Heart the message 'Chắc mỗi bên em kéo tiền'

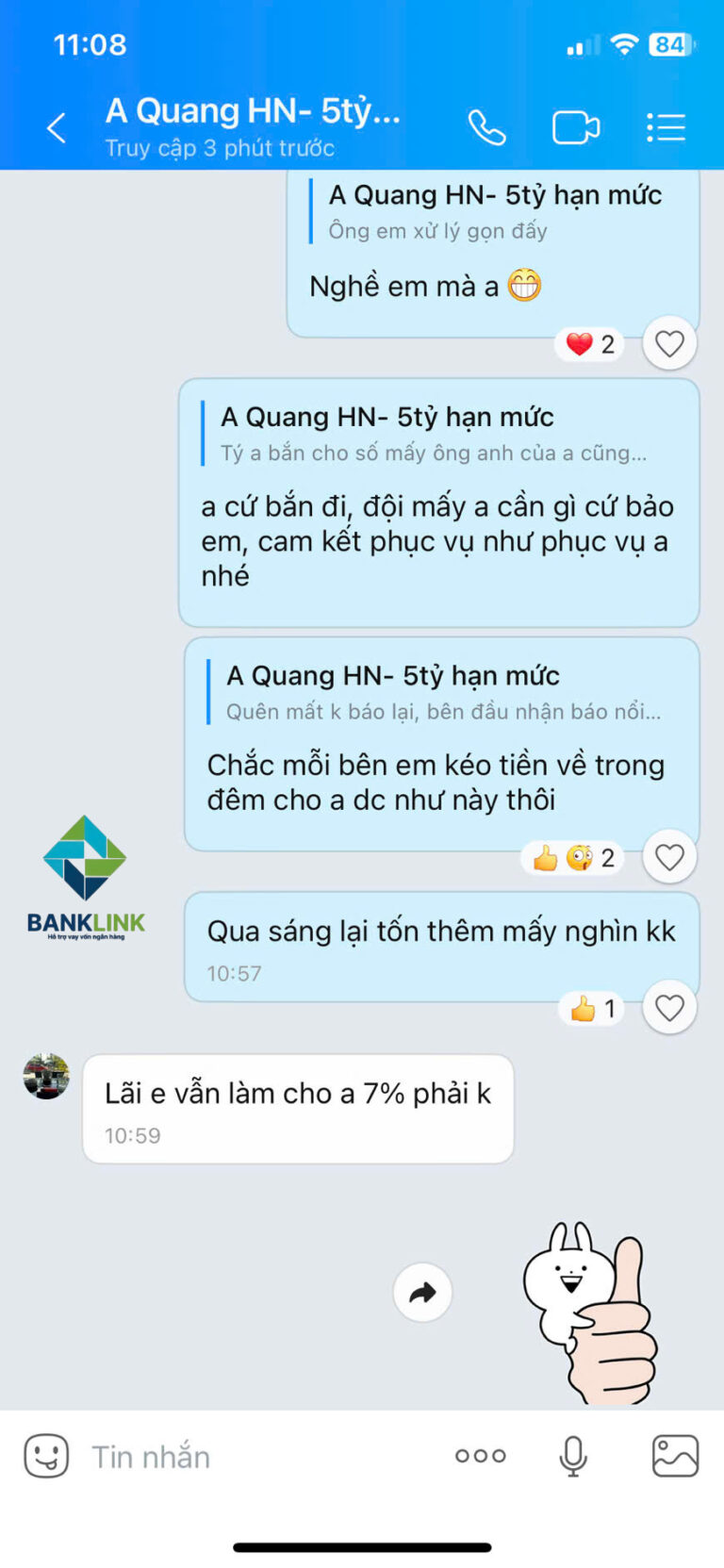coord(669,857)
